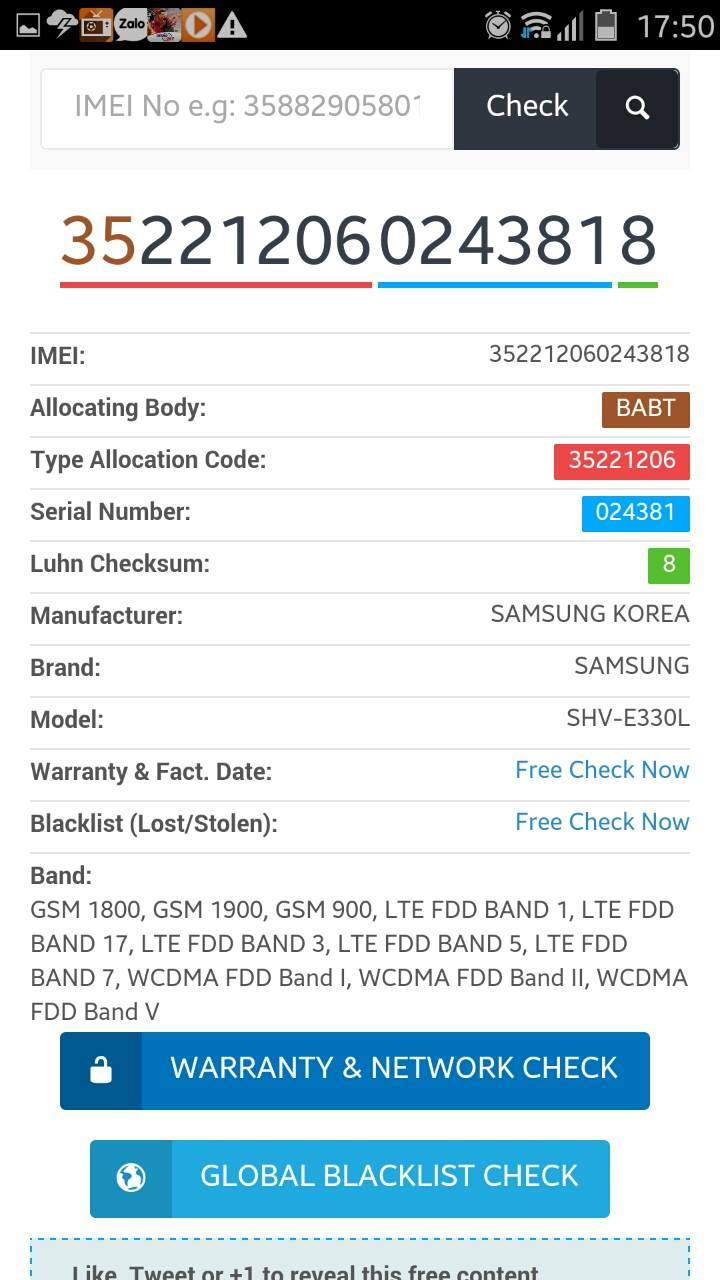Start the Warranty & Network Check
The image size is (720, 1280).
[x=355, y=1070]
